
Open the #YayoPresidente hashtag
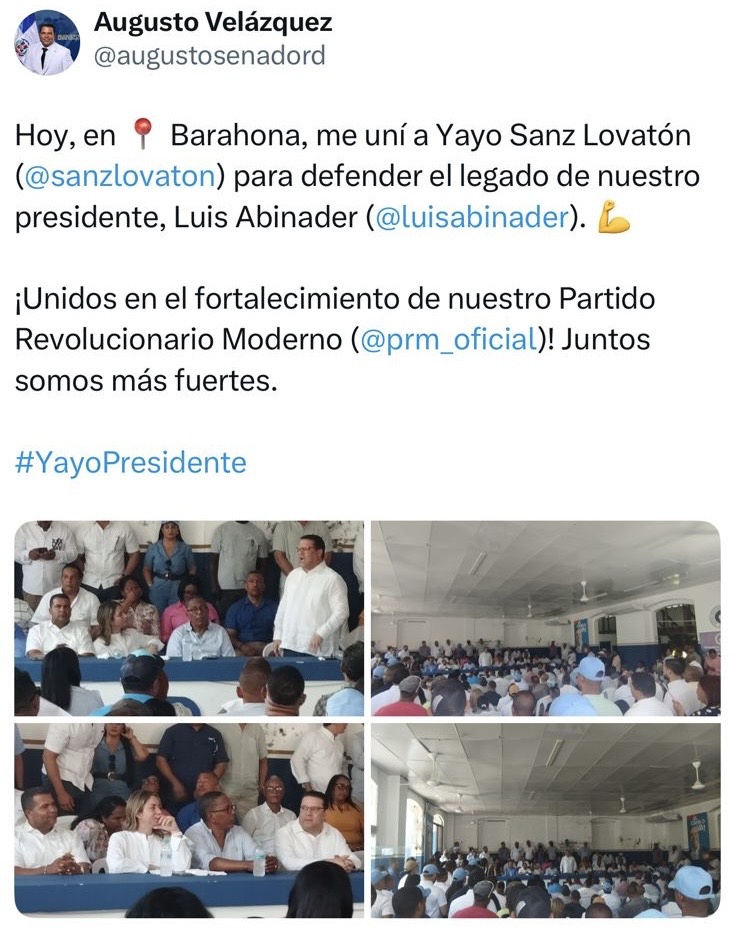point(131,463)
